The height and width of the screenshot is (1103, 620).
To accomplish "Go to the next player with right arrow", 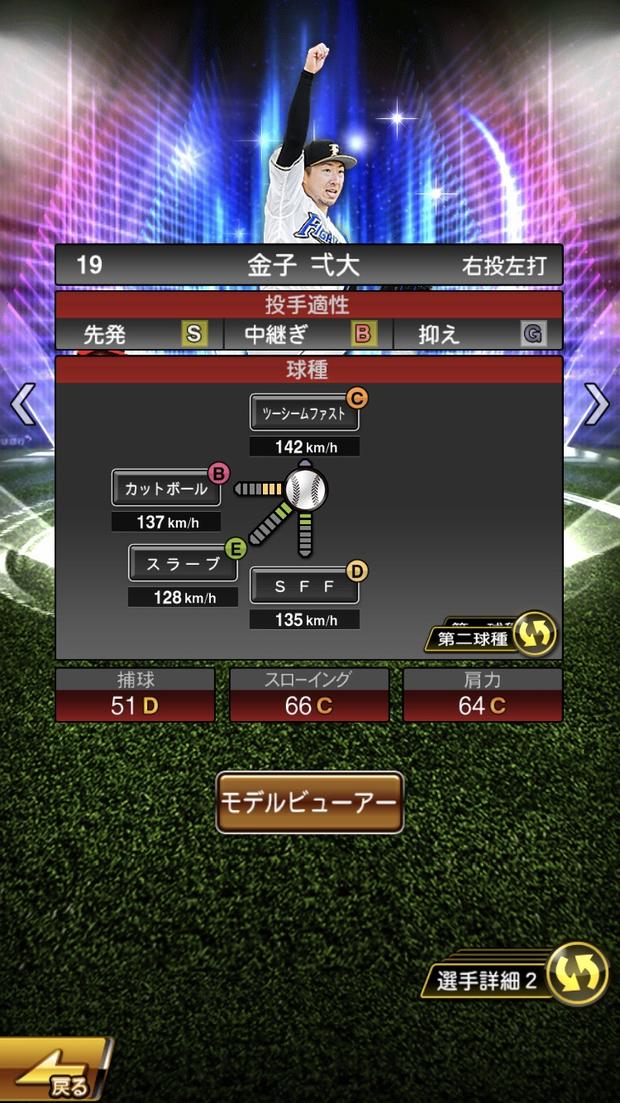I will point(597,404).
